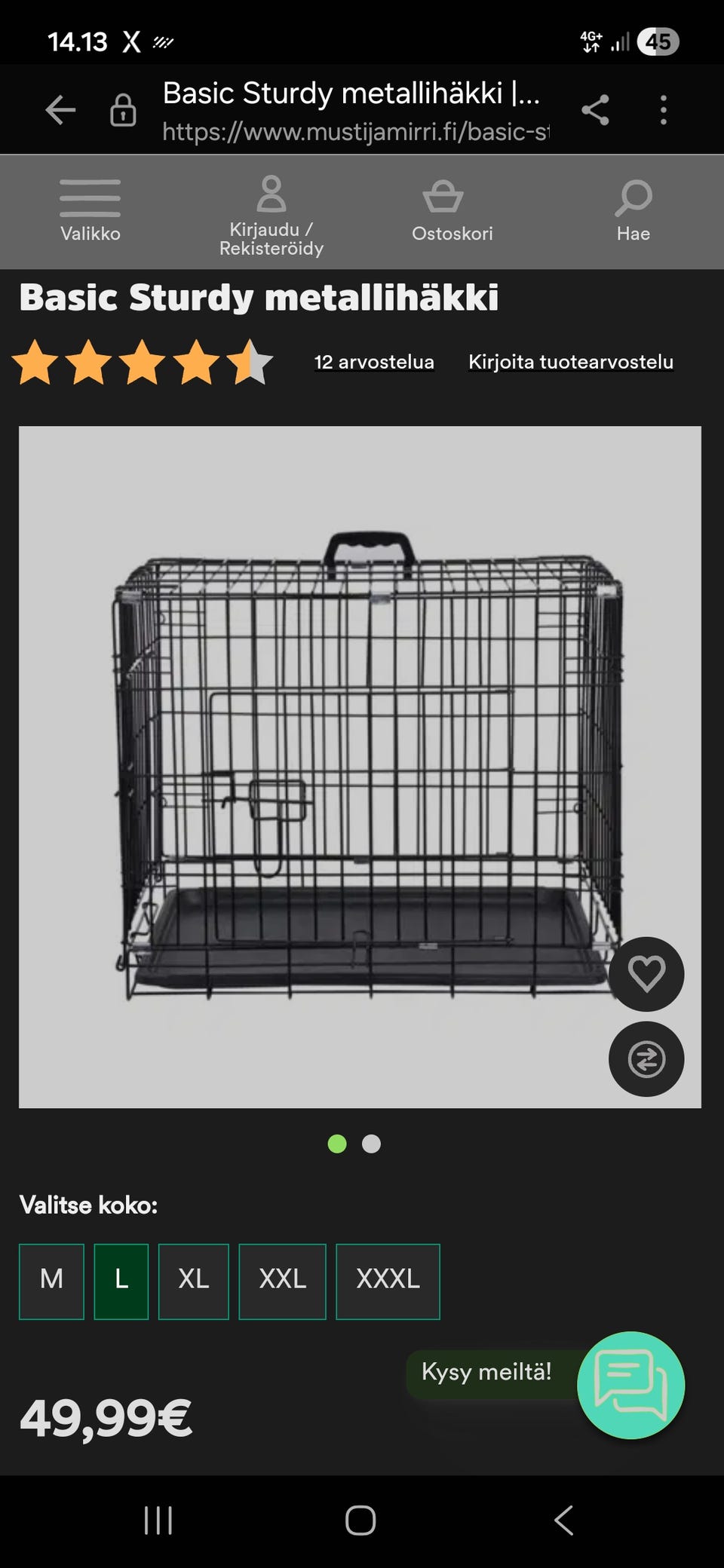This screenshot has width=724, height=1568.
Task: Open the 12 arvostelua link
Action: click(374, 362)
